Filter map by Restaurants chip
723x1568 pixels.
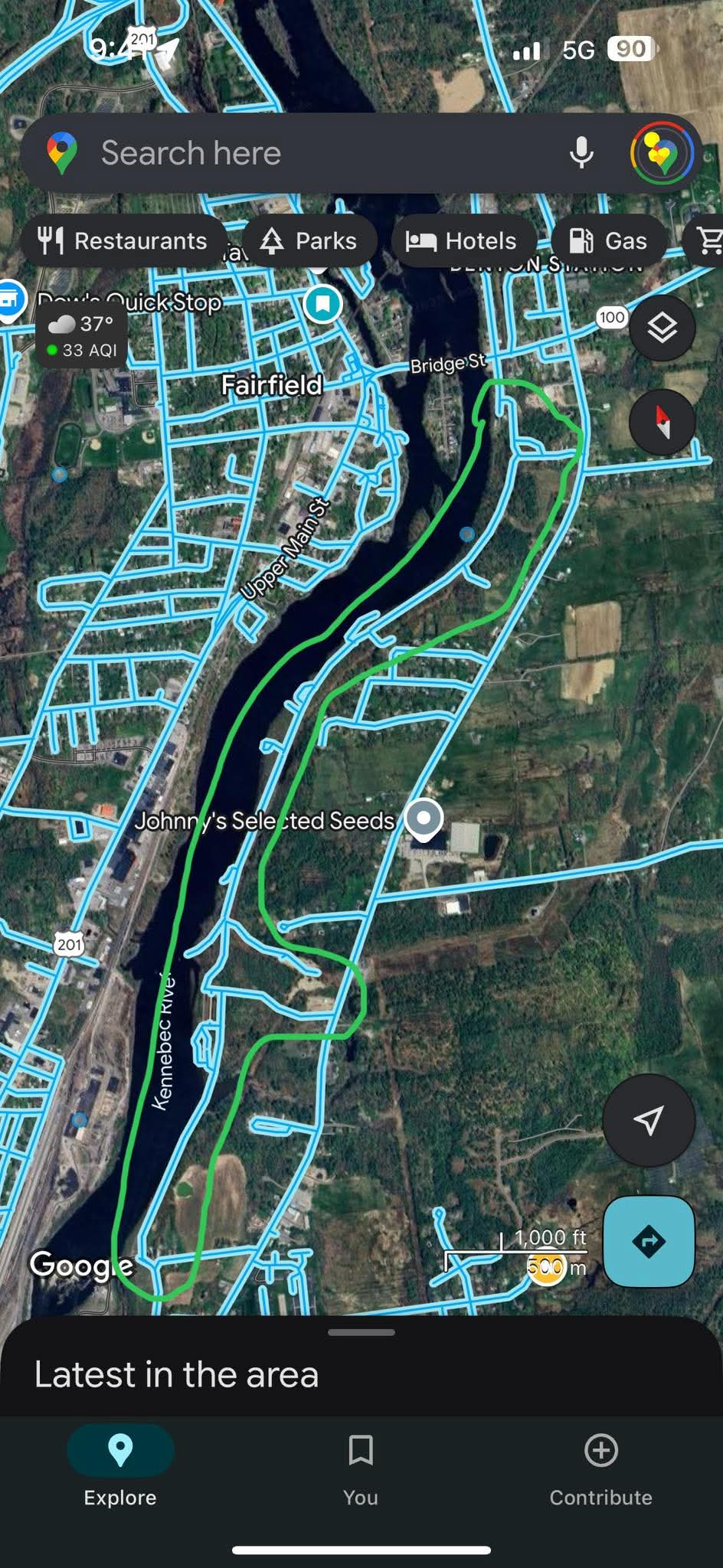pos(124,241)
